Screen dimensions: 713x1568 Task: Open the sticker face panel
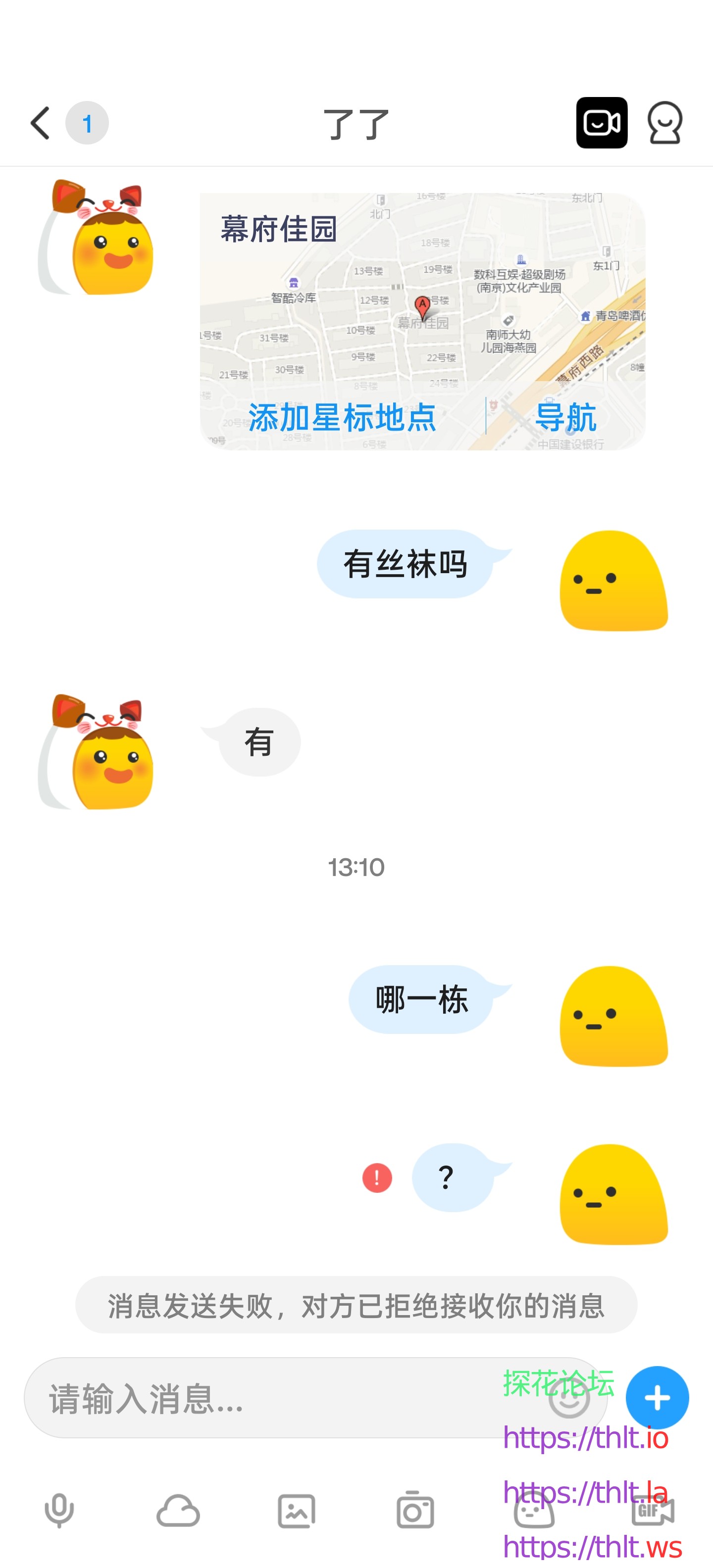coord(534,1511)
